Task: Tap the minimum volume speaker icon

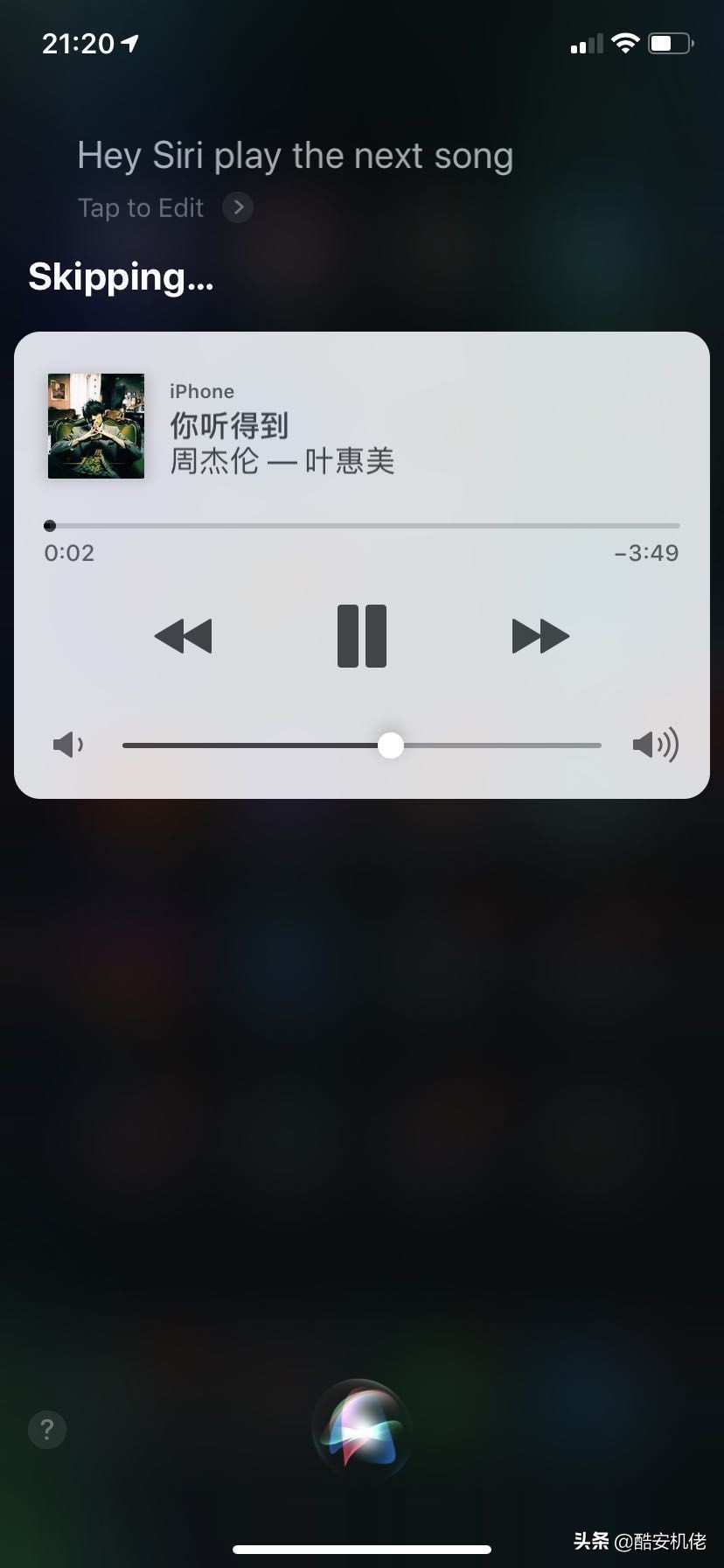Action: pos(68,745)
